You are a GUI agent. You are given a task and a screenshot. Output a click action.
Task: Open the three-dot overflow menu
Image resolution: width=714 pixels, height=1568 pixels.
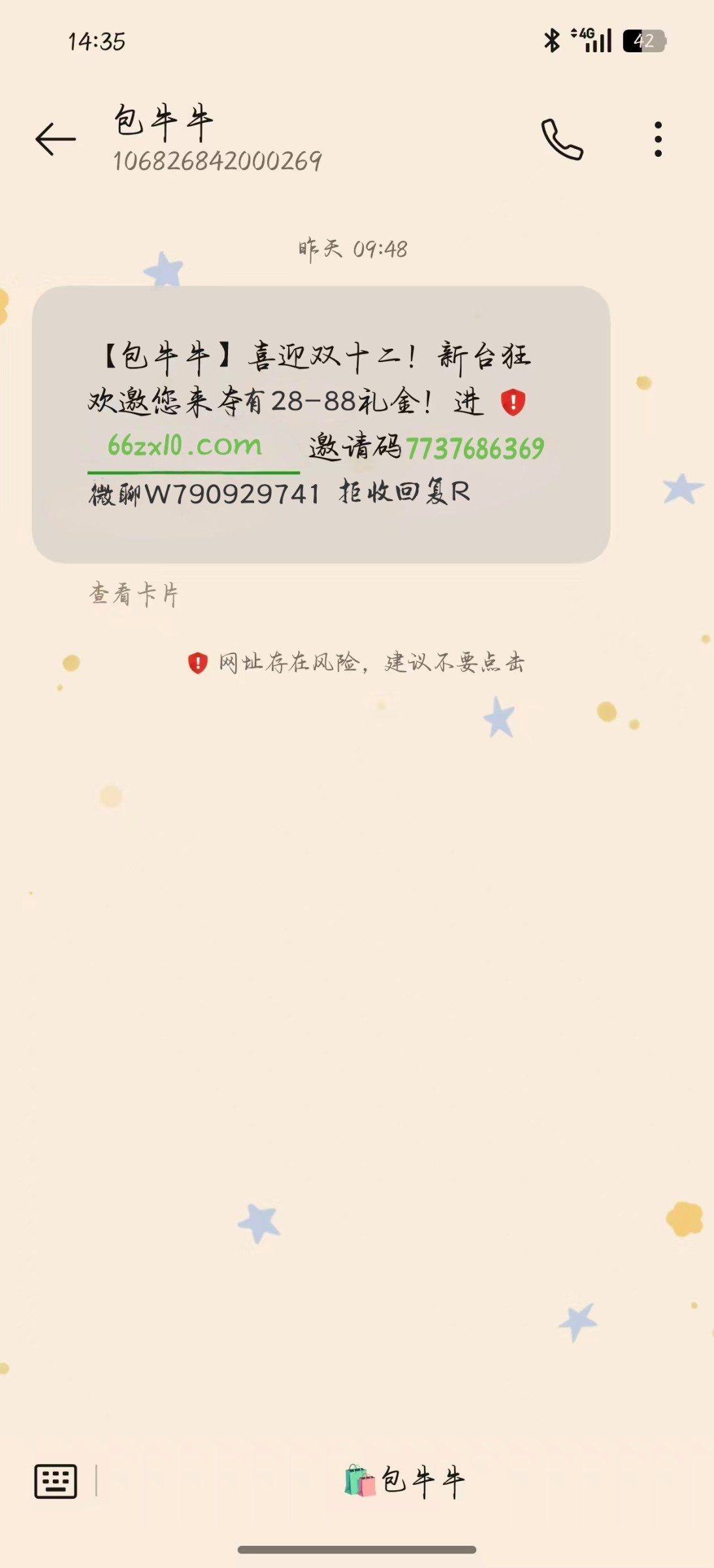[x=658, y=139]
